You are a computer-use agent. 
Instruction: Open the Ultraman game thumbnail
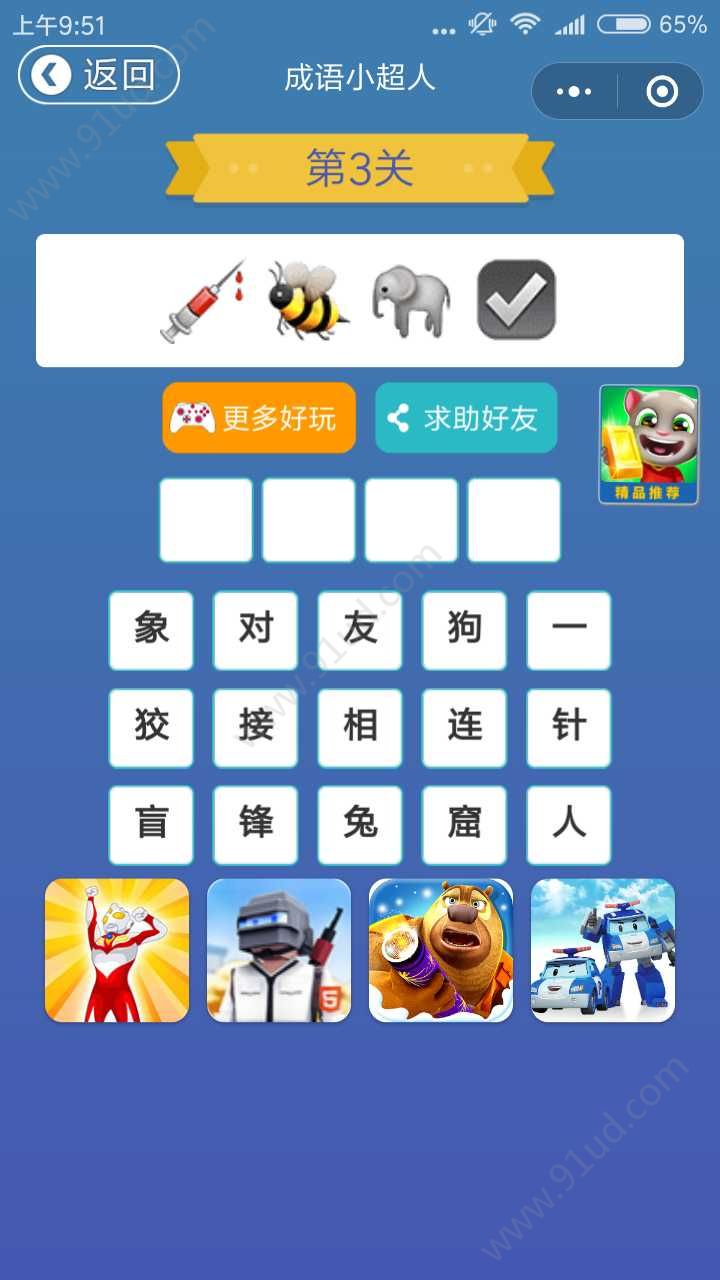coord(117,950)
